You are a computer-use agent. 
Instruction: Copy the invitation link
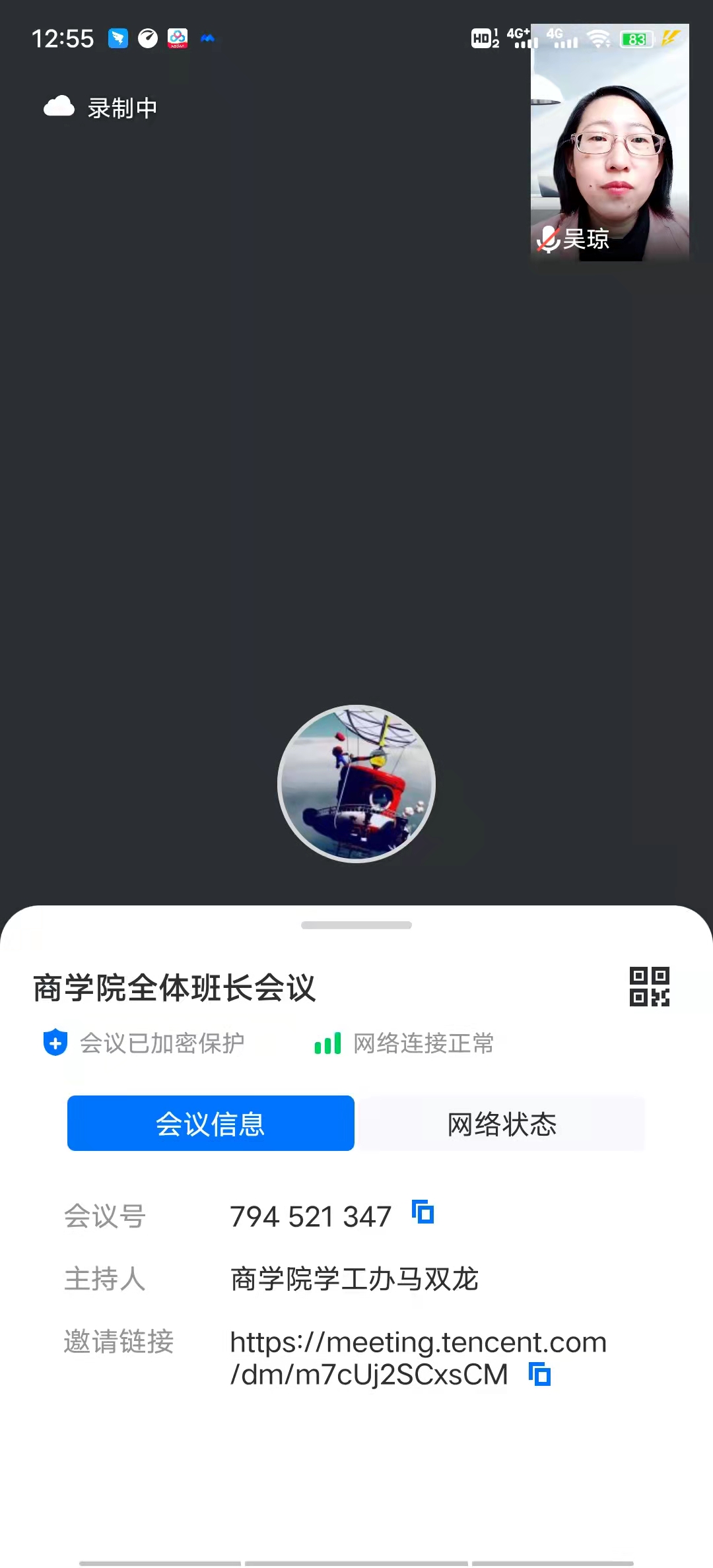(x=539, y=1375)
